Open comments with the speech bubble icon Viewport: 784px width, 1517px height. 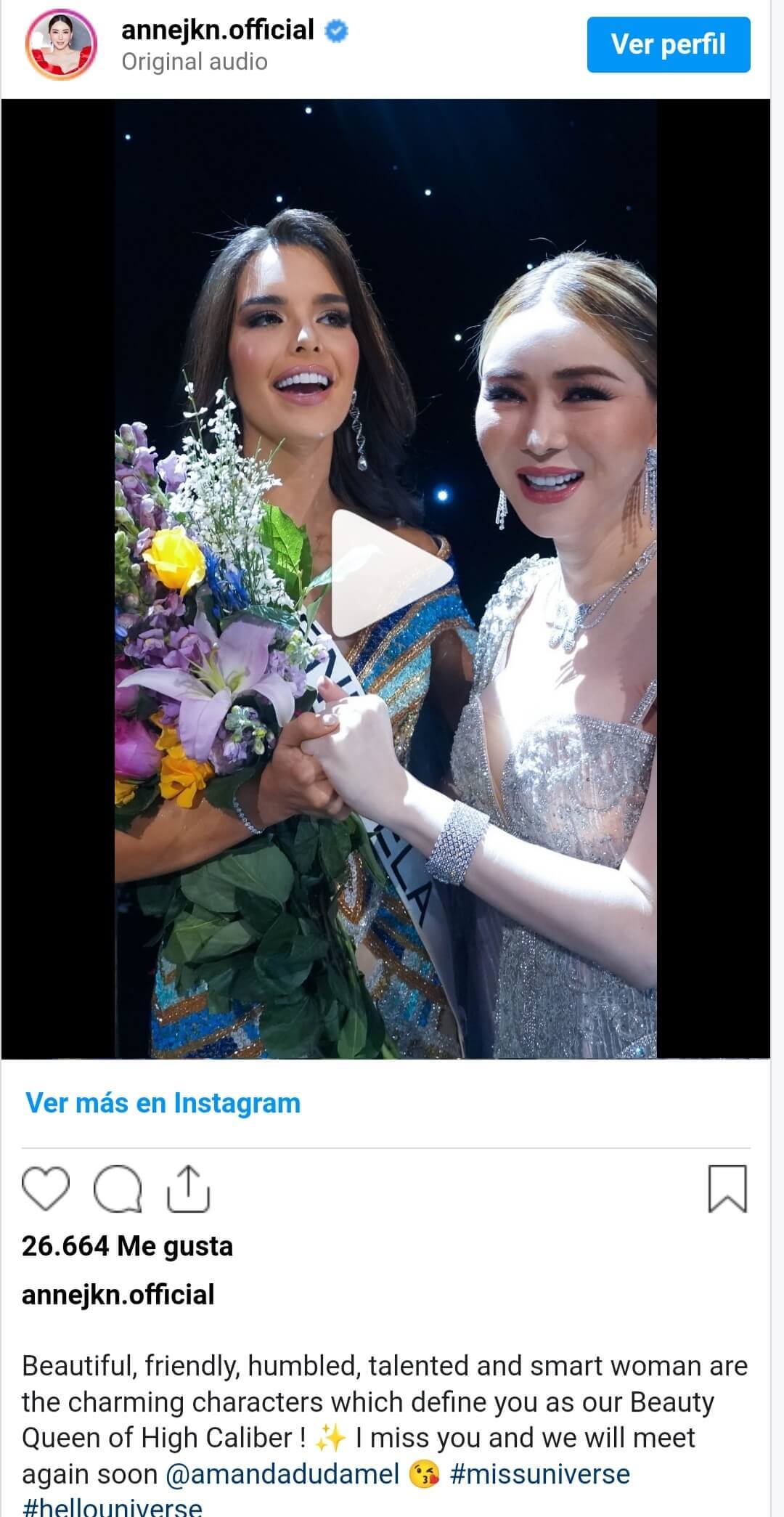click(x=118, y=1189)
